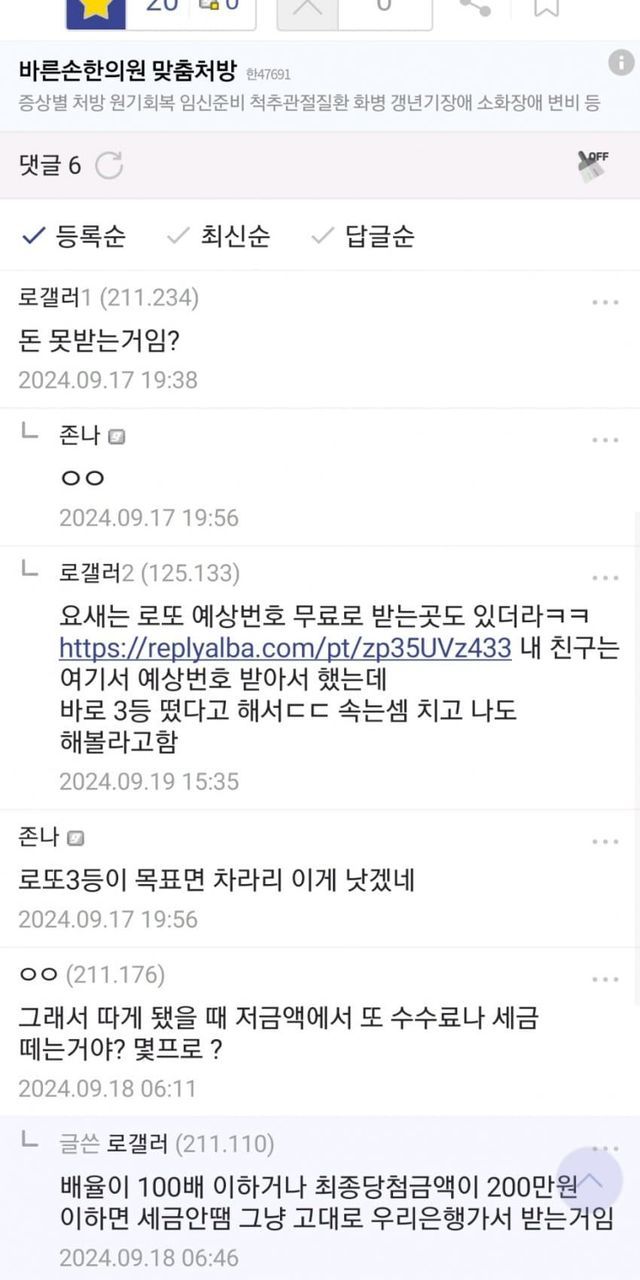Sort comments by 등록순
Screen dimensions: 640x1280
(75, 236)
